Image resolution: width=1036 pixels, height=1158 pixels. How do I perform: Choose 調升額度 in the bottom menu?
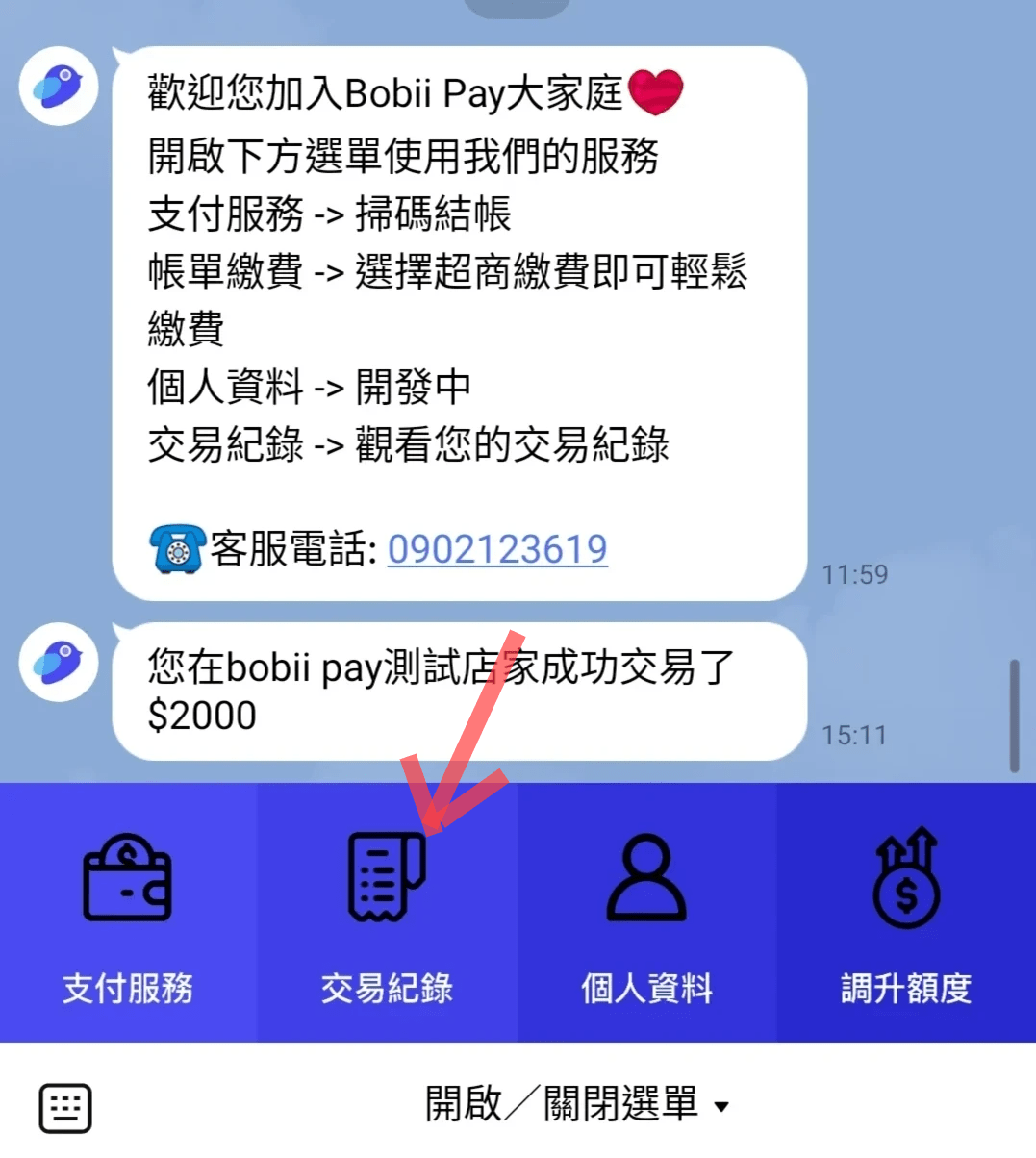coord(905,988)
